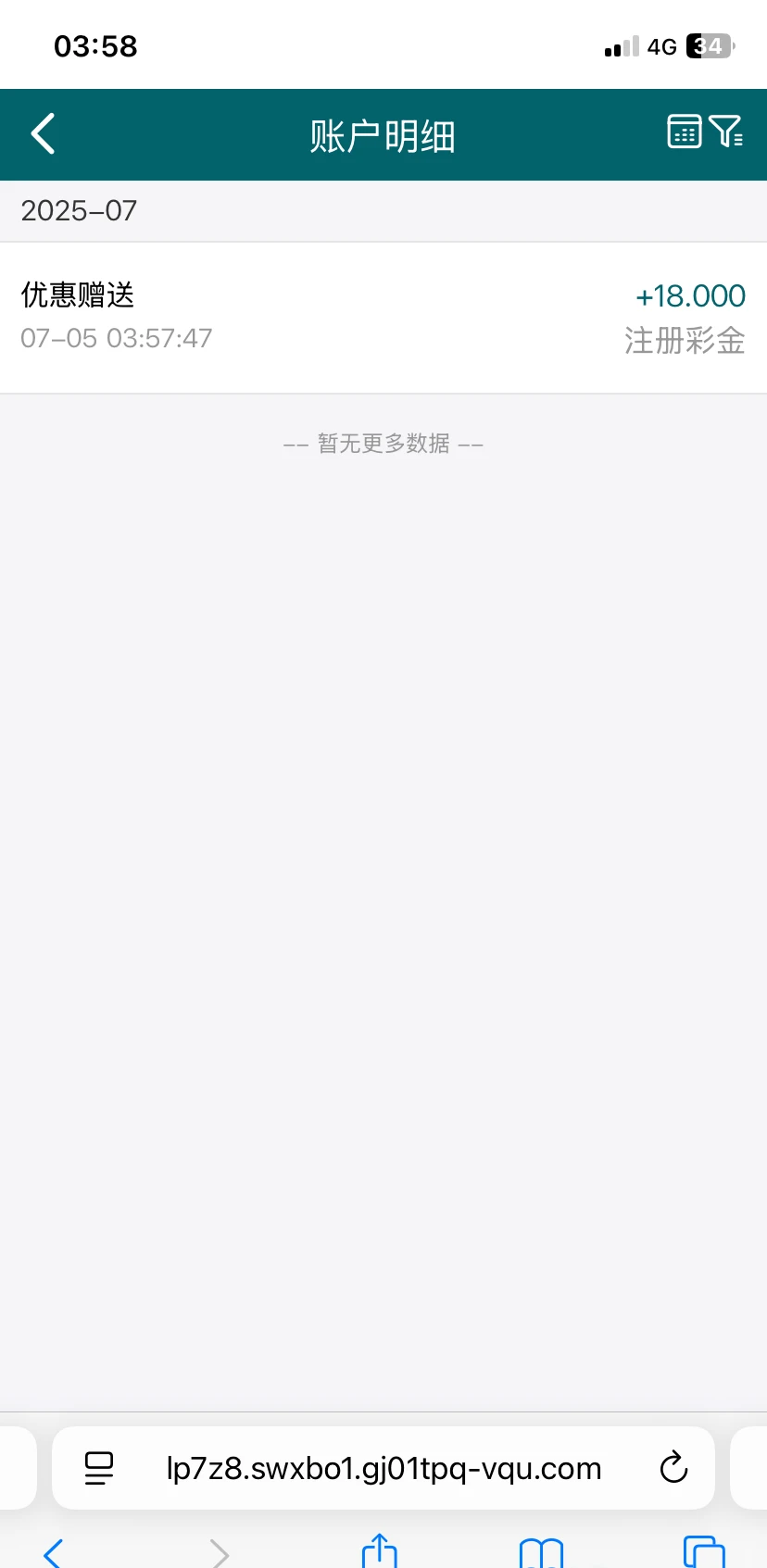The width and height of the screenshot is (767, 1568).
Task: Open Safari page settings menu icon
Action: point(99,1468)
